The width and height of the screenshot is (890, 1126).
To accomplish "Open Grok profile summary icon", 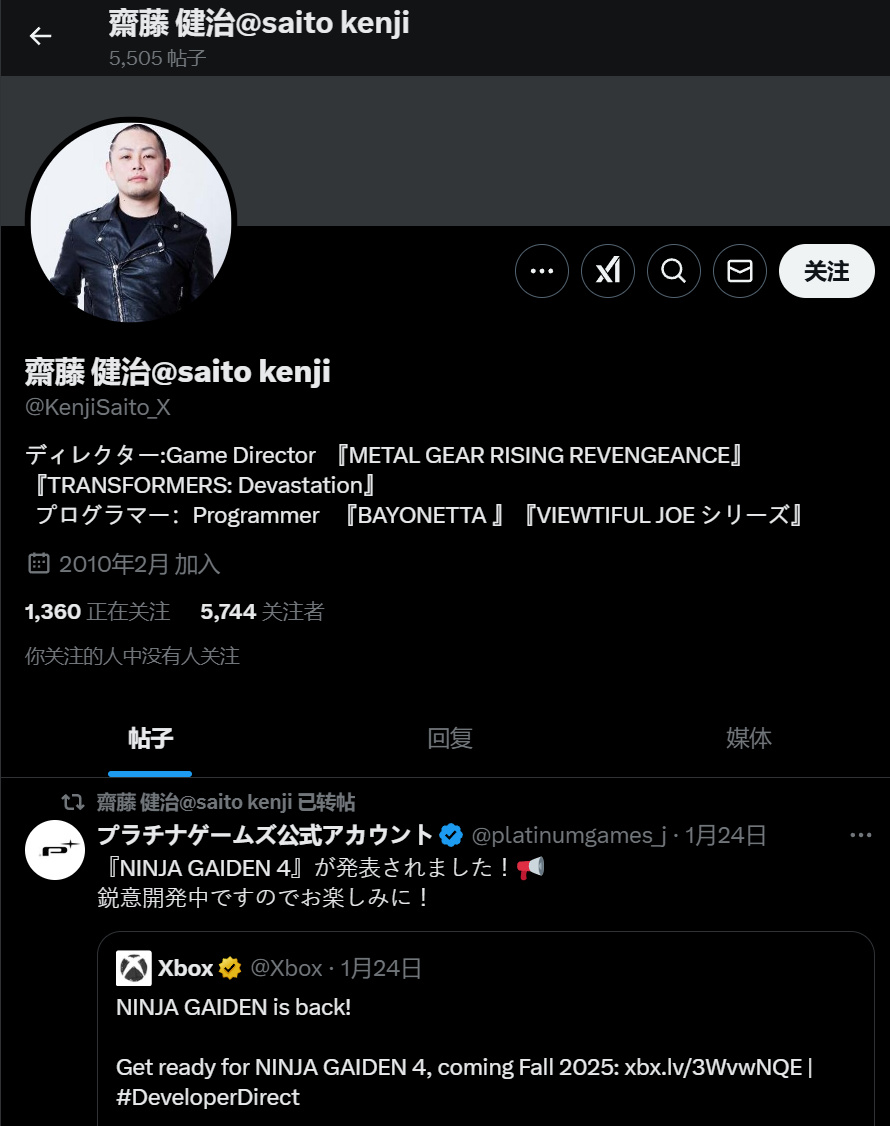I will pyautogui.click(x=608, y=271).
